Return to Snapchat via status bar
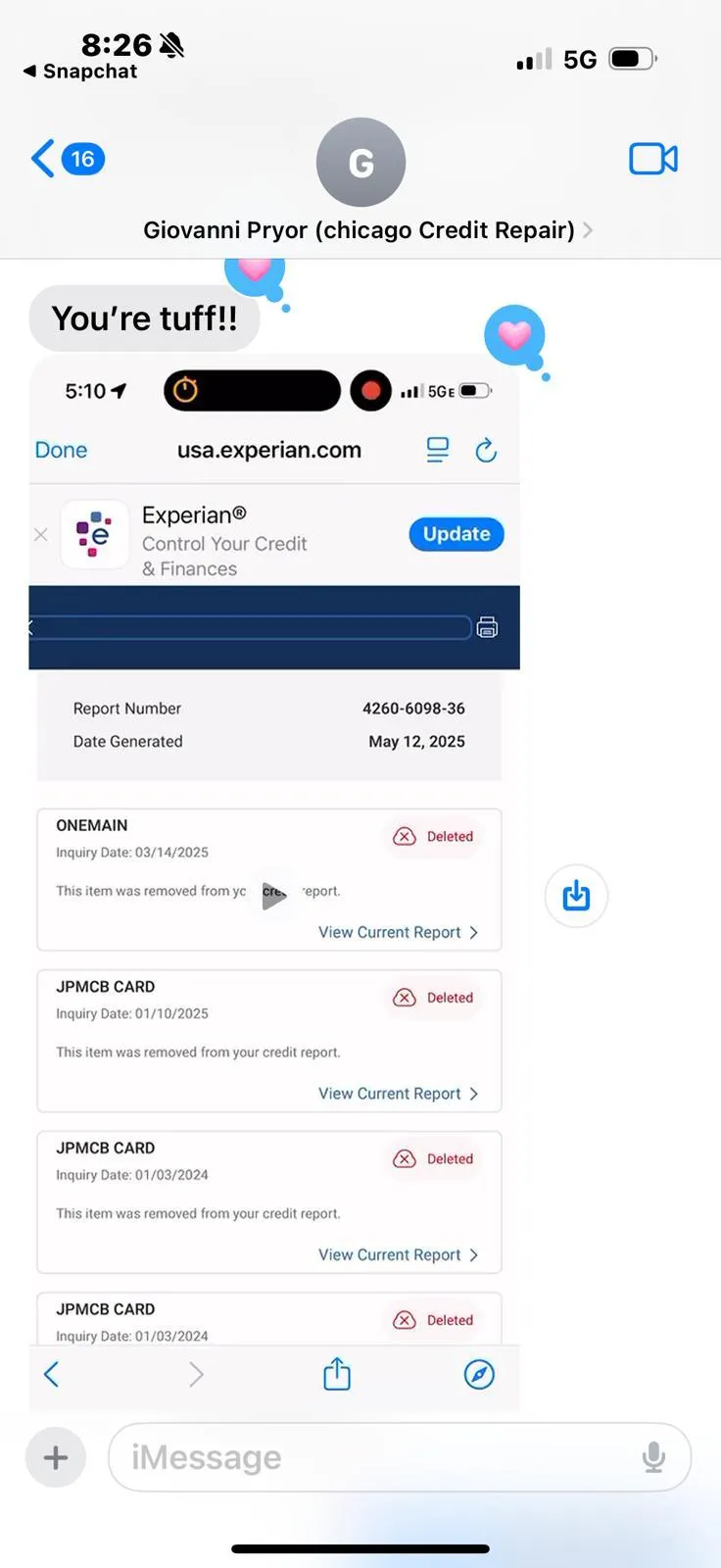721x1568 pixels. tap(80, 72)
